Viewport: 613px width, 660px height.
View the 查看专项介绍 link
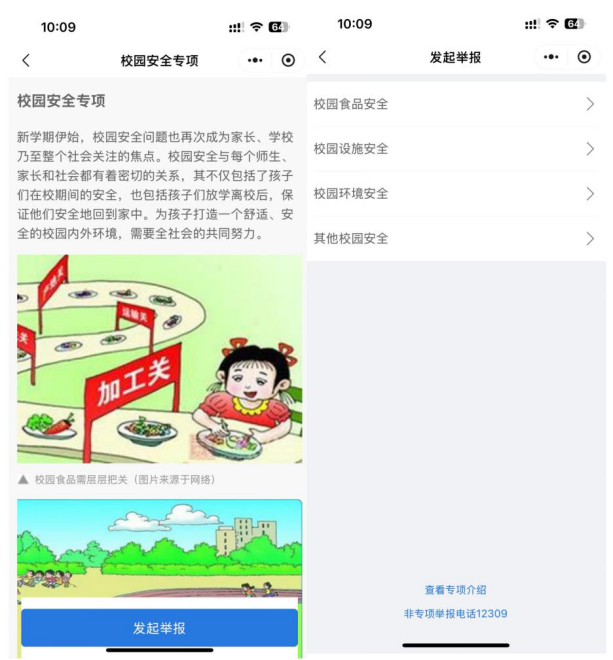[455, 590]
